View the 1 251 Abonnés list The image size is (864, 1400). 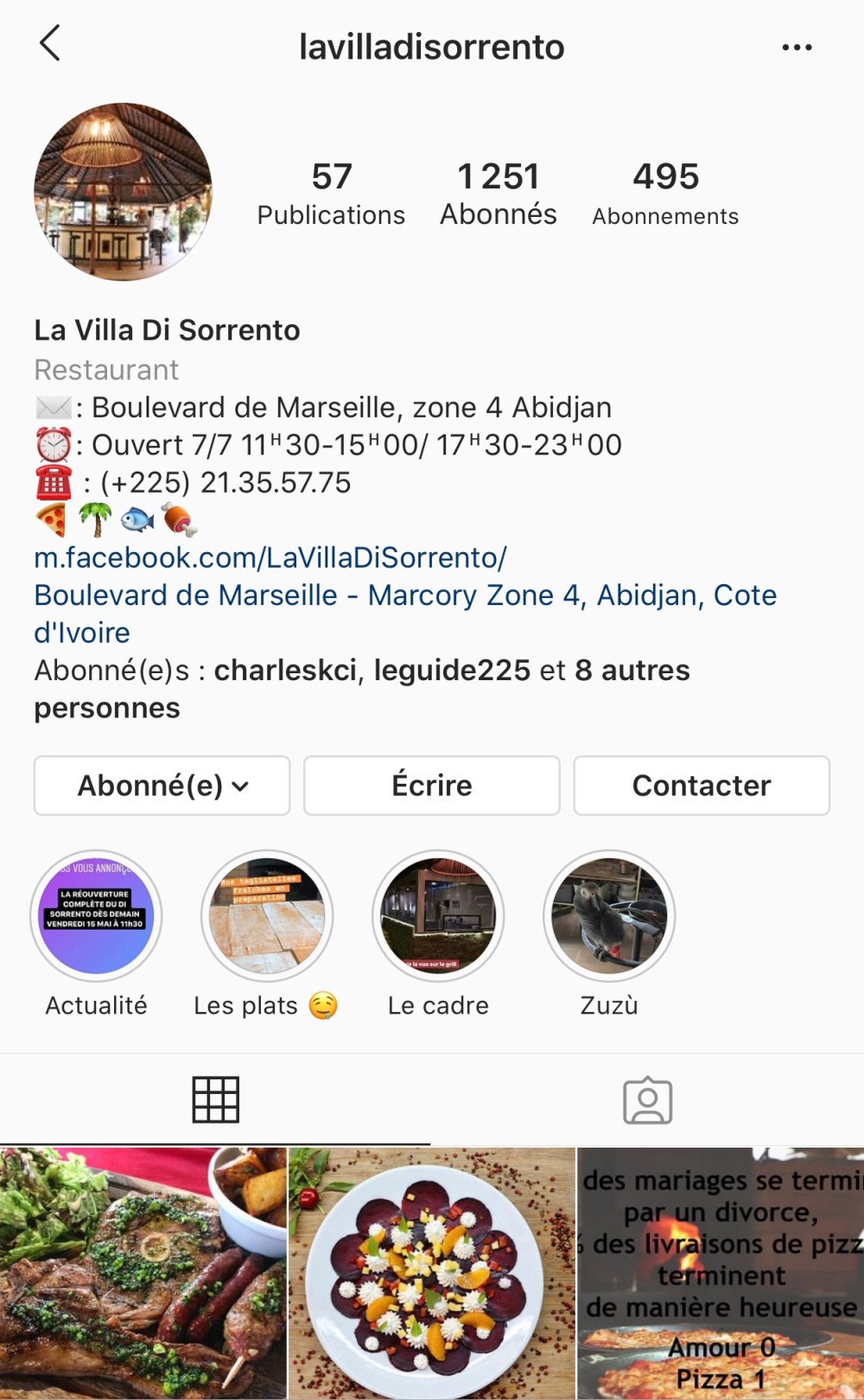(x=498, y=194)
